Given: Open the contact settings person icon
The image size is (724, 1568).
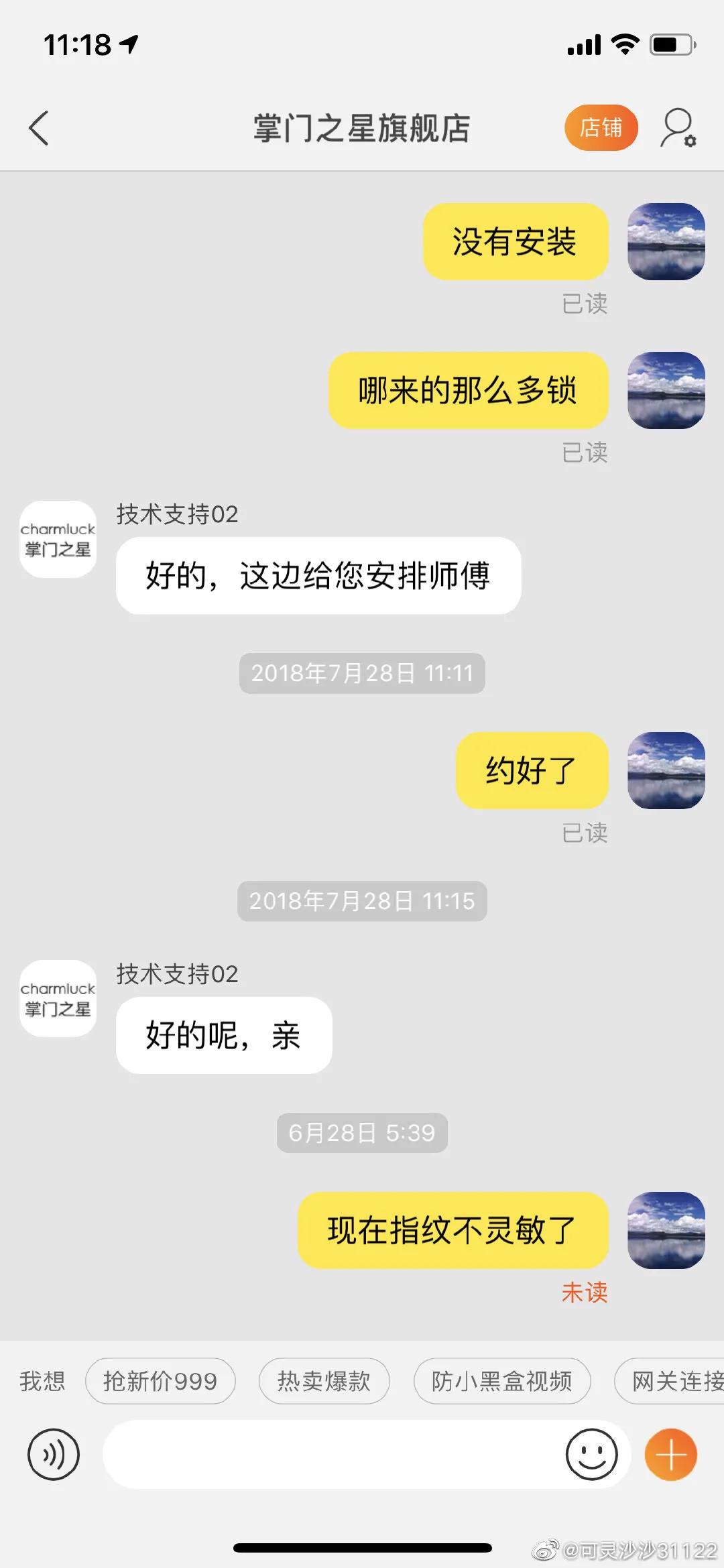Looking at the screenshot, I should (678, 127).
